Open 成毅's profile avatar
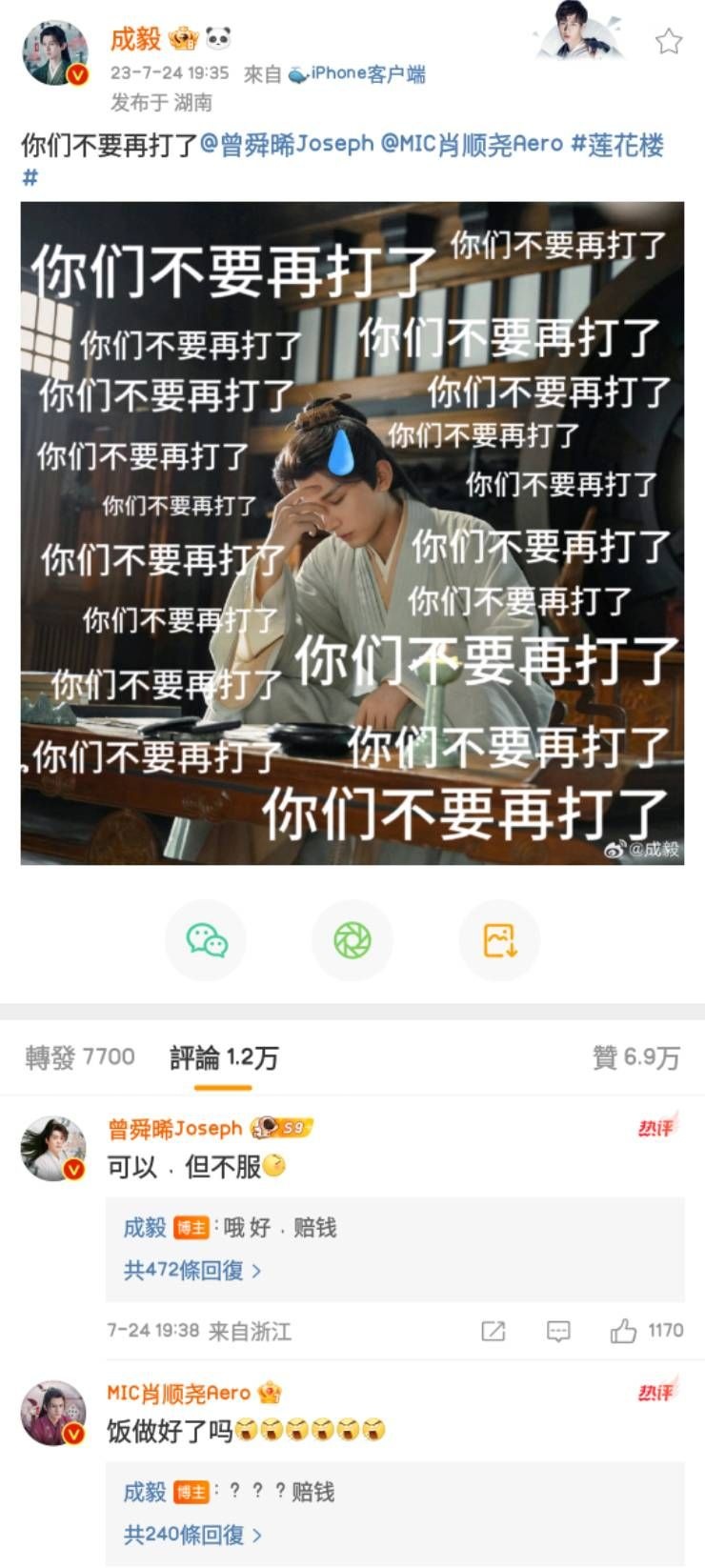 (x=54, y=53)
